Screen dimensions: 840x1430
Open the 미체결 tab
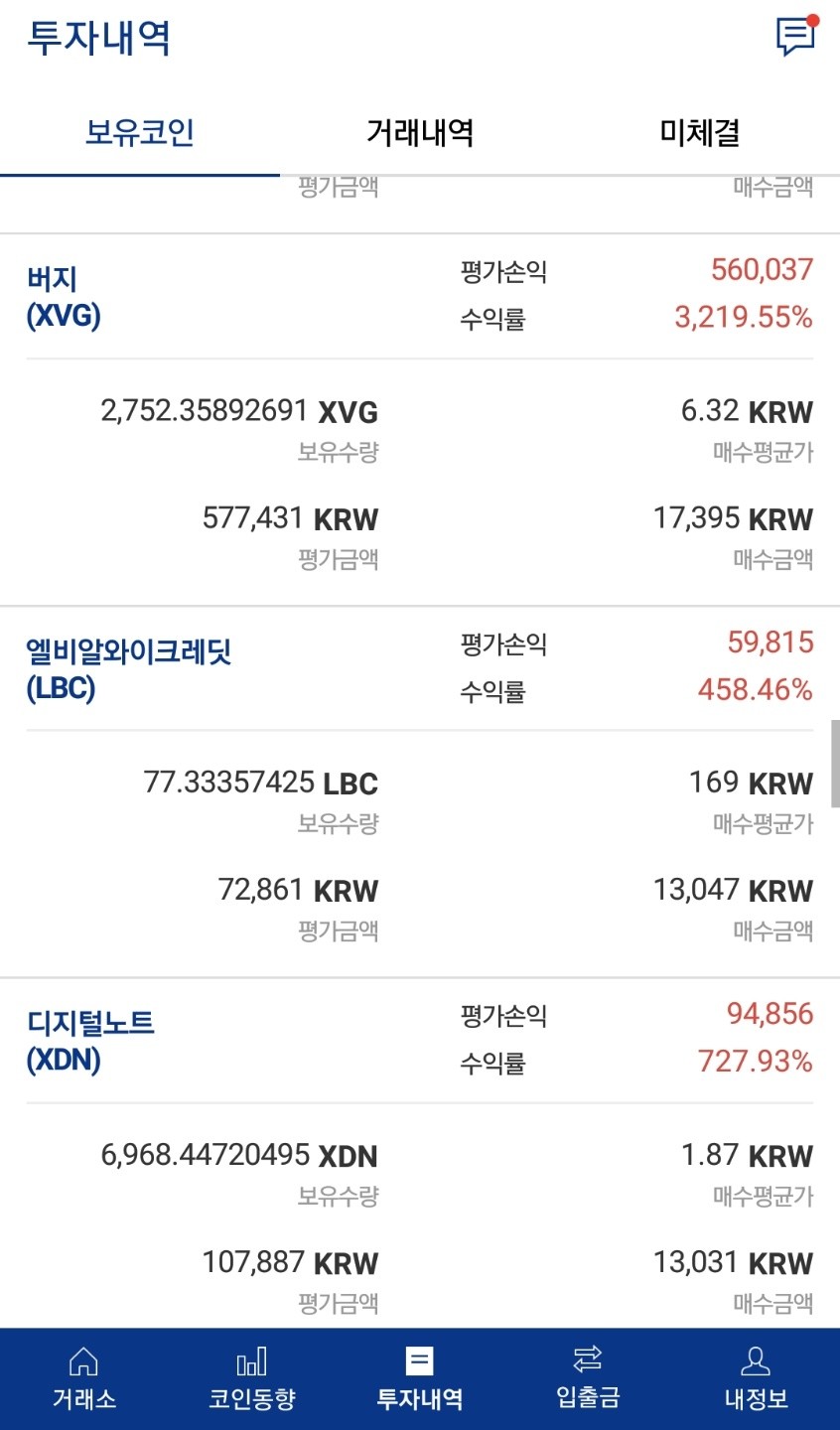700,133
